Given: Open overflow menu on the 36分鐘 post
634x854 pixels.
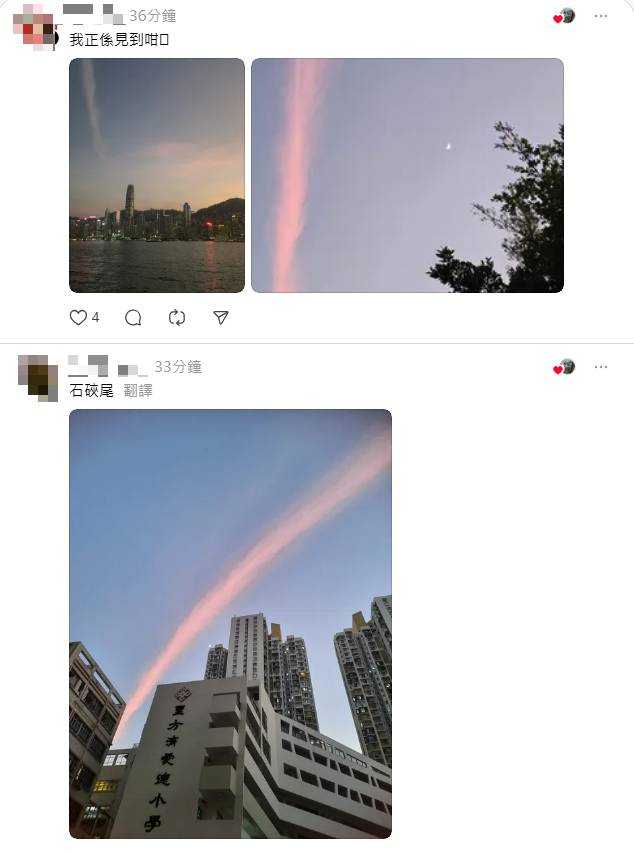Looking at the screenshot, I should [600, 16].
